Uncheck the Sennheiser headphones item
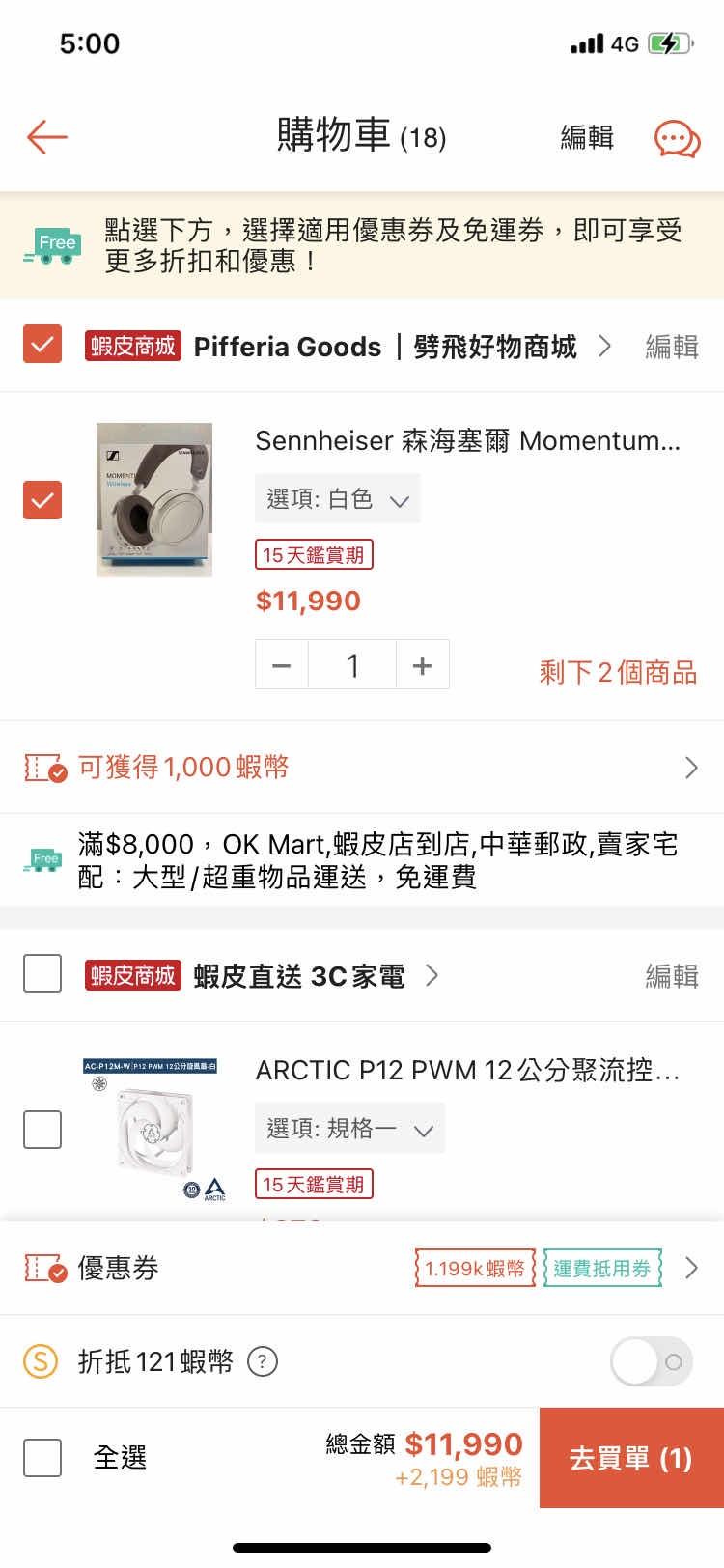Image resolution: width=724 pixels, height=1568 pixels. [42, 500]
